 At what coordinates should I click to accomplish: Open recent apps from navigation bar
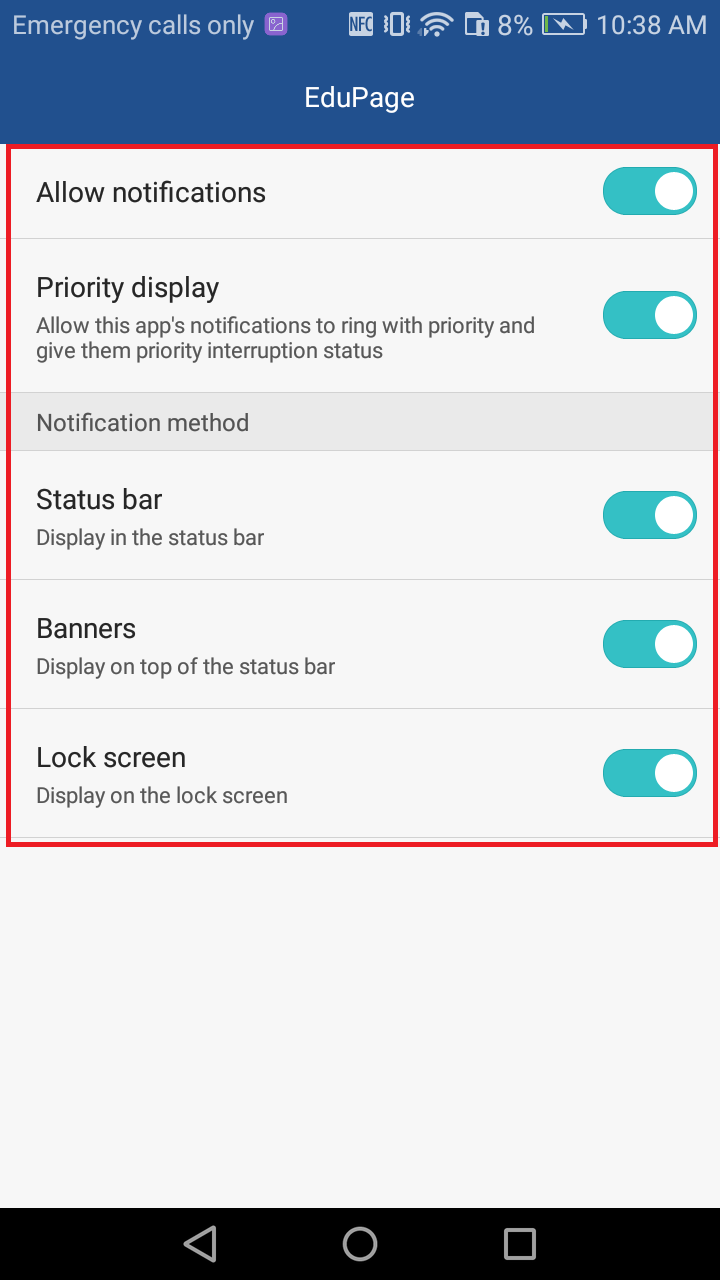(520, 1244)
